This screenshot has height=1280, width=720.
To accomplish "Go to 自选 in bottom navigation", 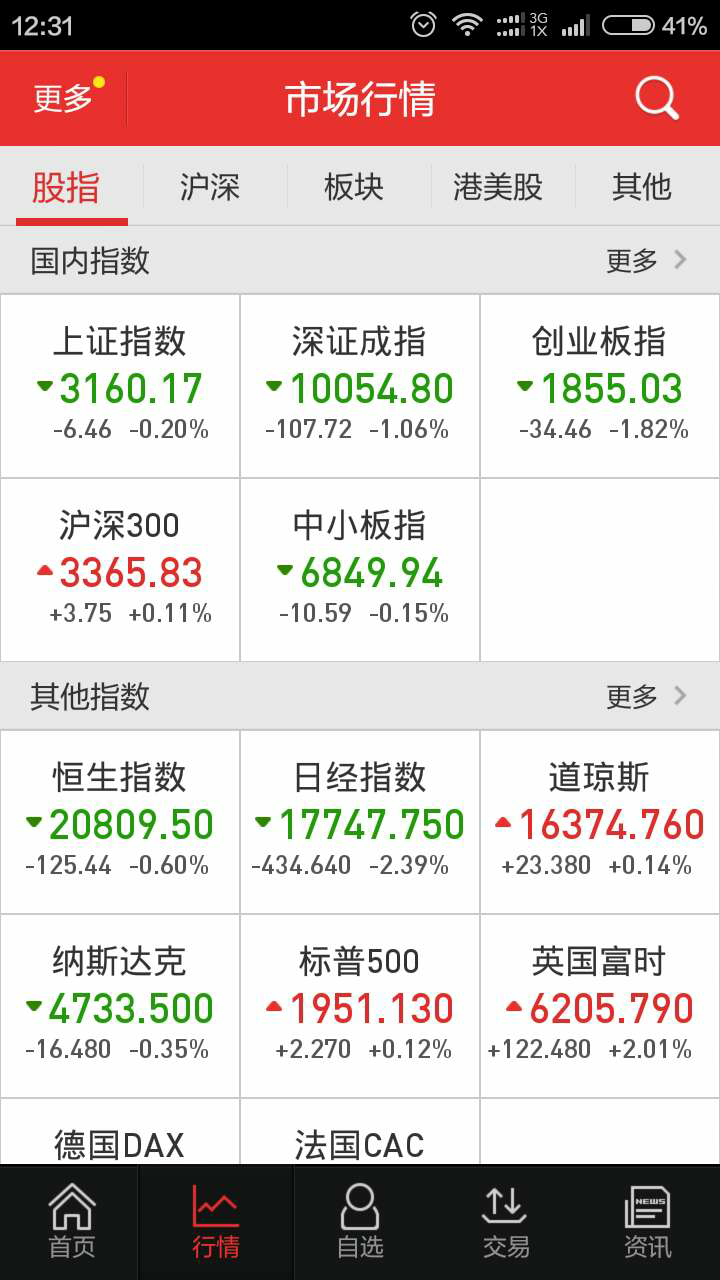I will (360, 1222).
